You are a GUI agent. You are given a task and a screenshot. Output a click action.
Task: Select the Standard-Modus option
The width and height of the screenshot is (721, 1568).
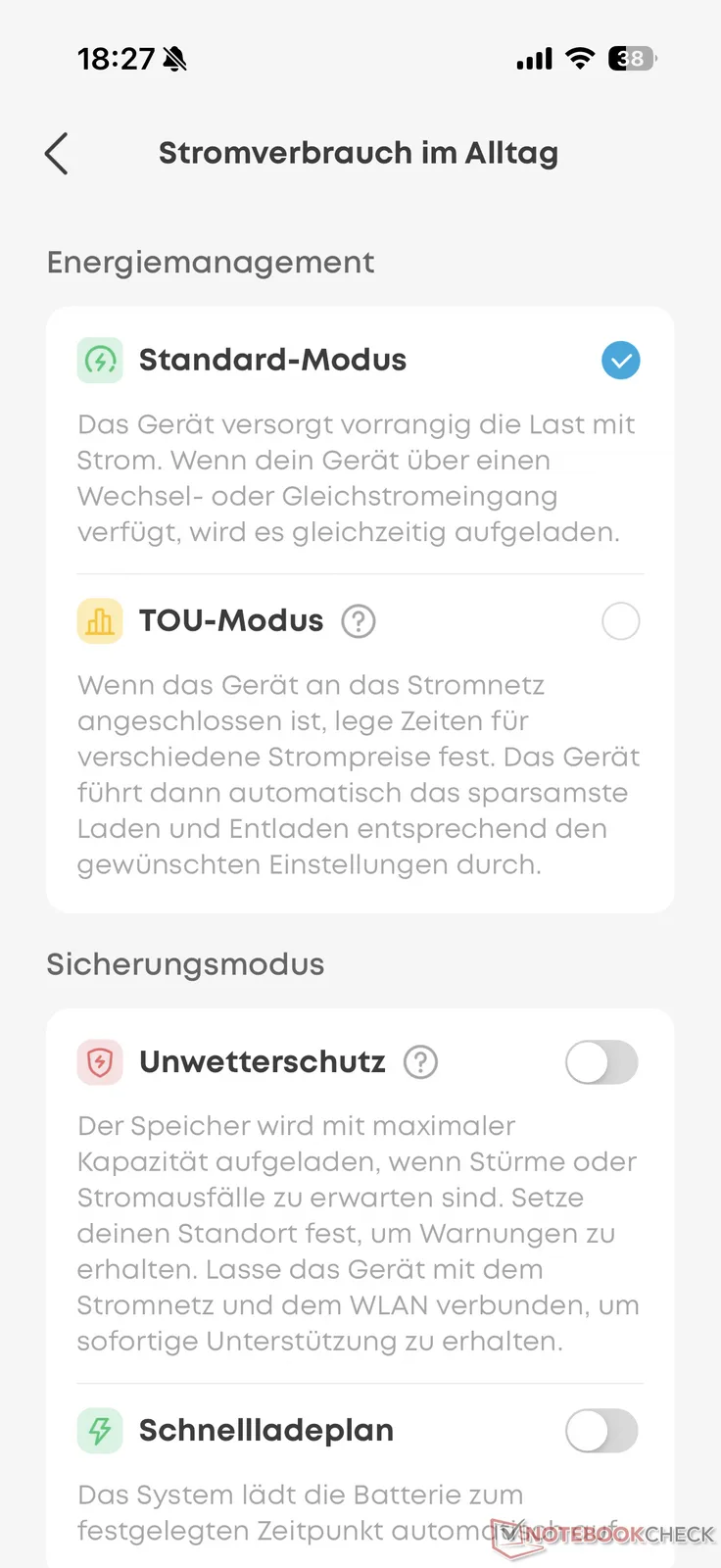coord(620,361)
